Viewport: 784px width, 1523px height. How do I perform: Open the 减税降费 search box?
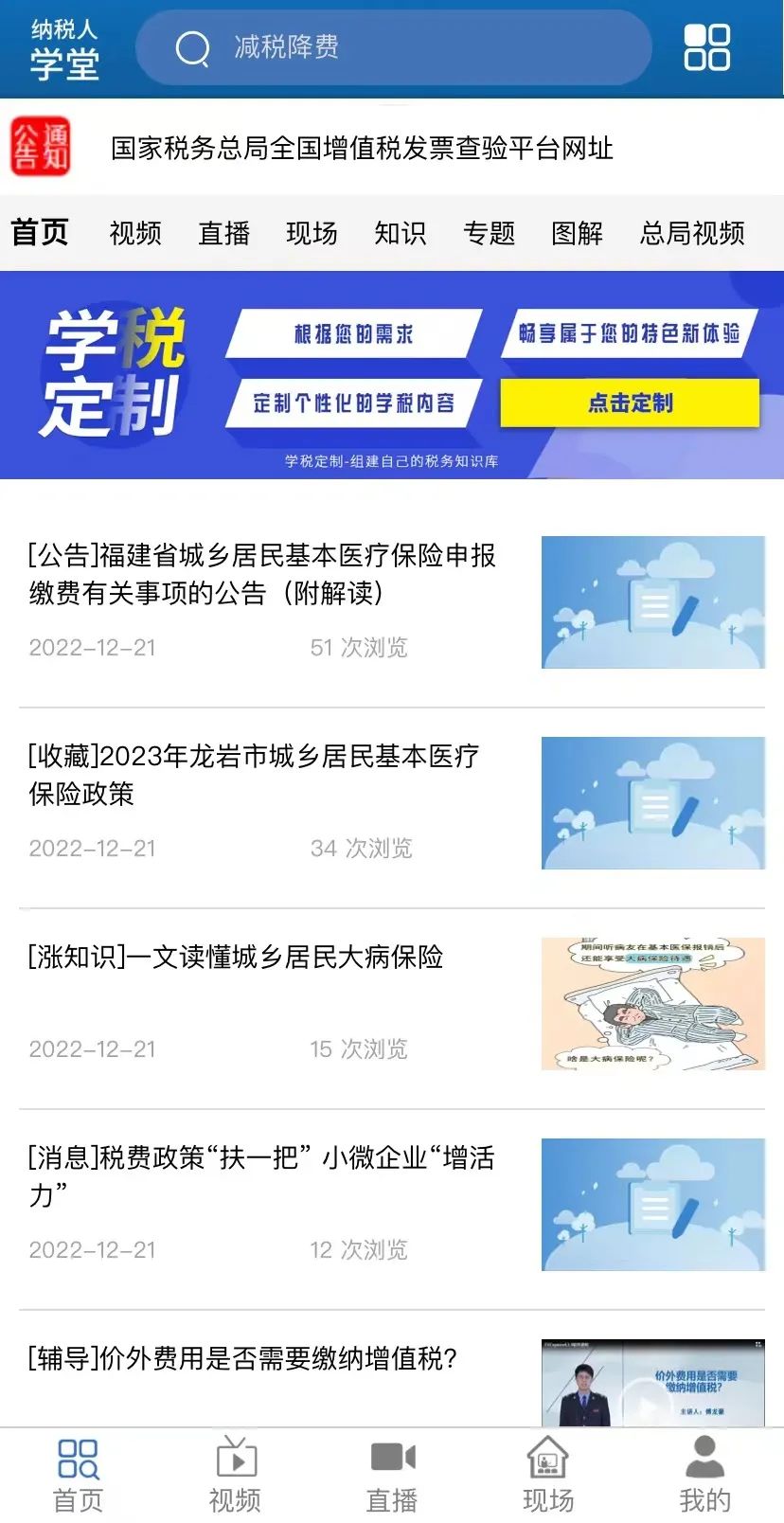coord(394,47)
